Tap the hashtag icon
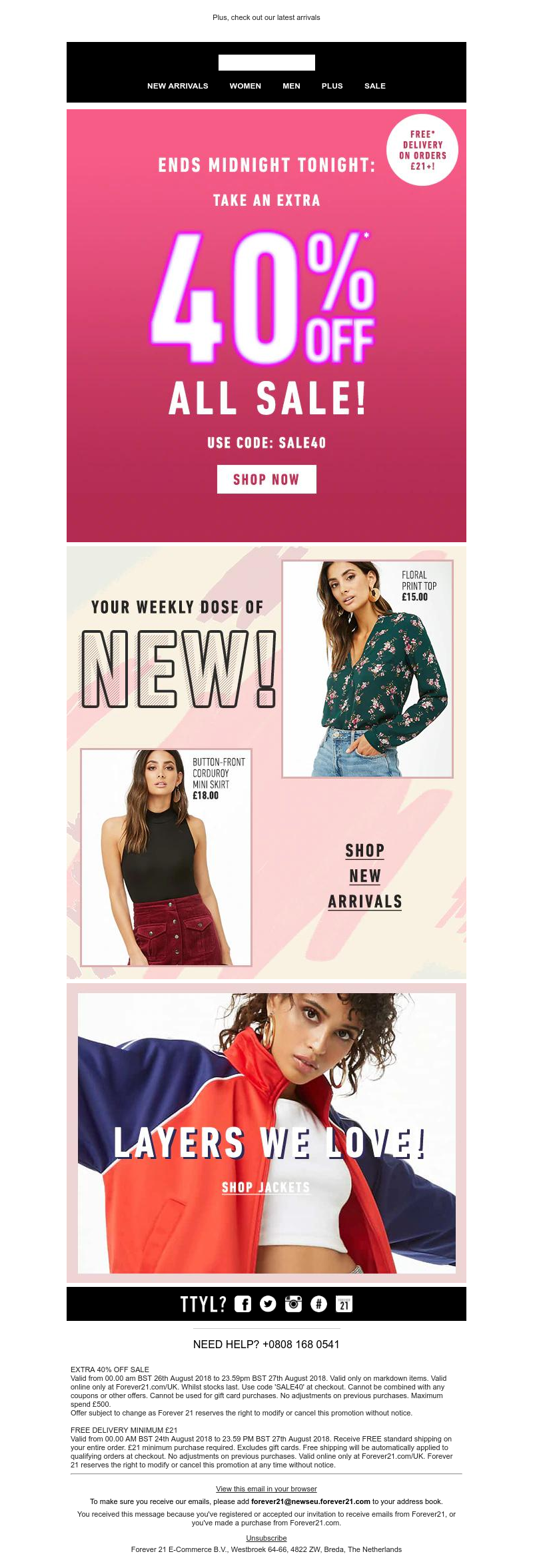 coord(318,1304)
